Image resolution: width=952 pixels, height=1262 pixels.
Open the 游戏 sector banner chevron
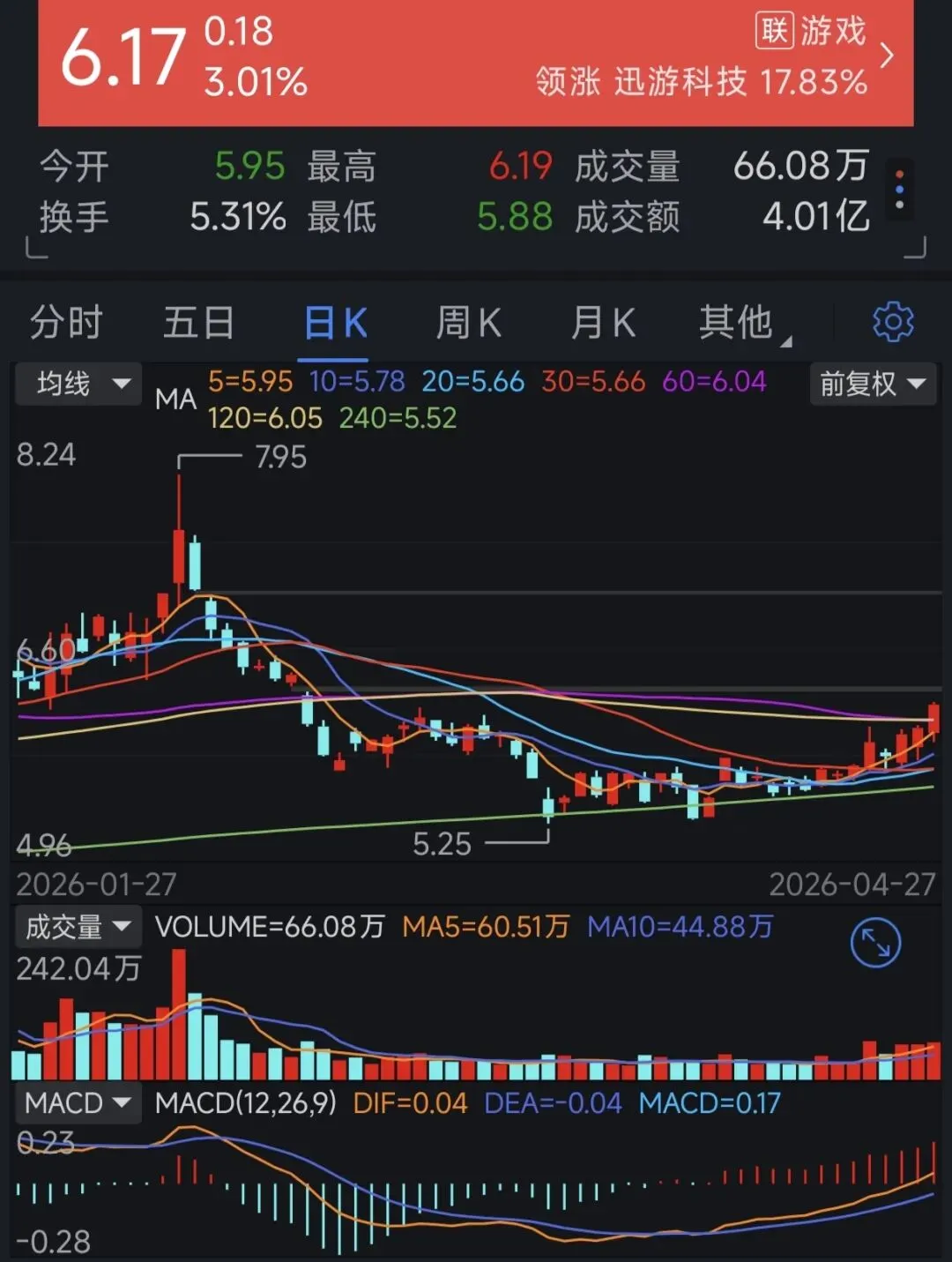(887, 55)
